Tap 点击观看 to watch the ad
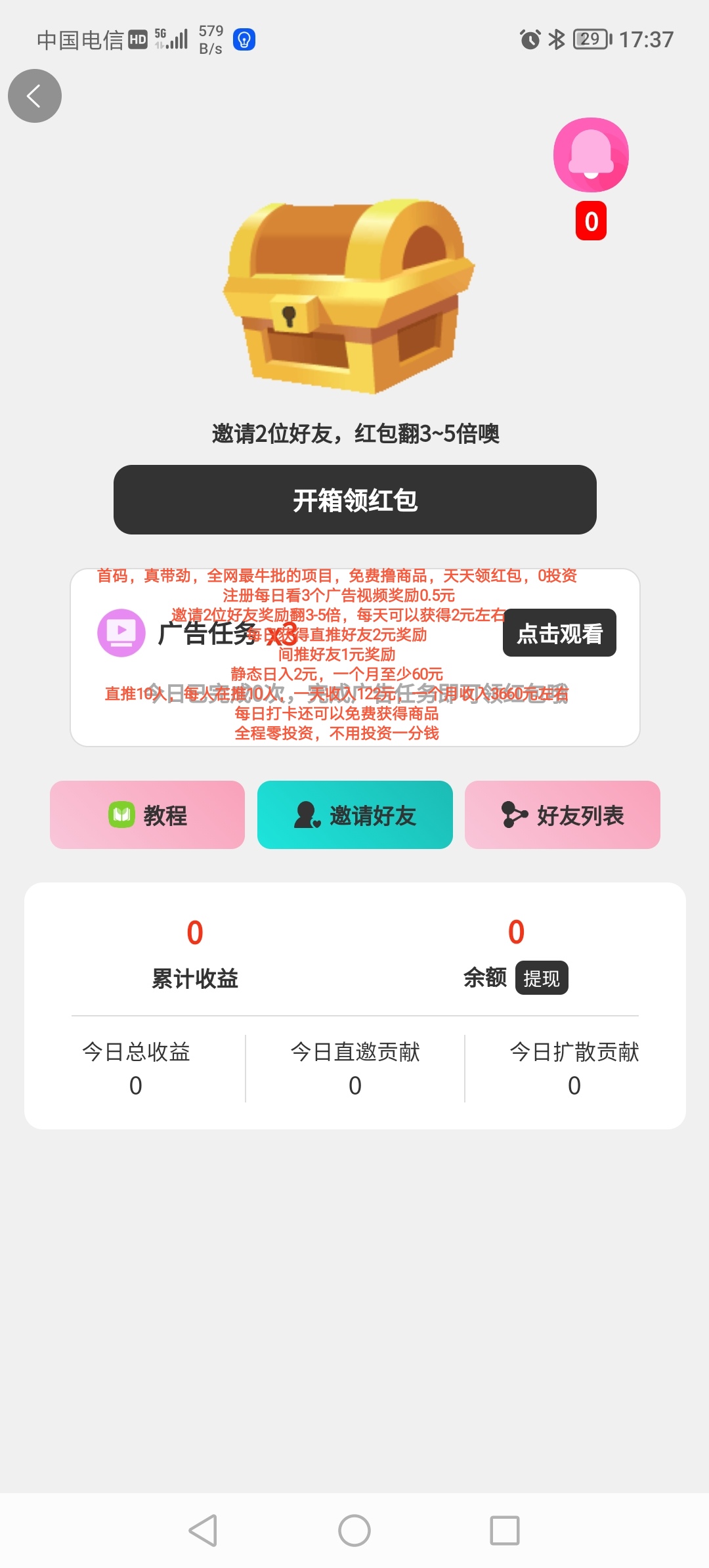Screen dimensions: 709x1568 (559, 633)
